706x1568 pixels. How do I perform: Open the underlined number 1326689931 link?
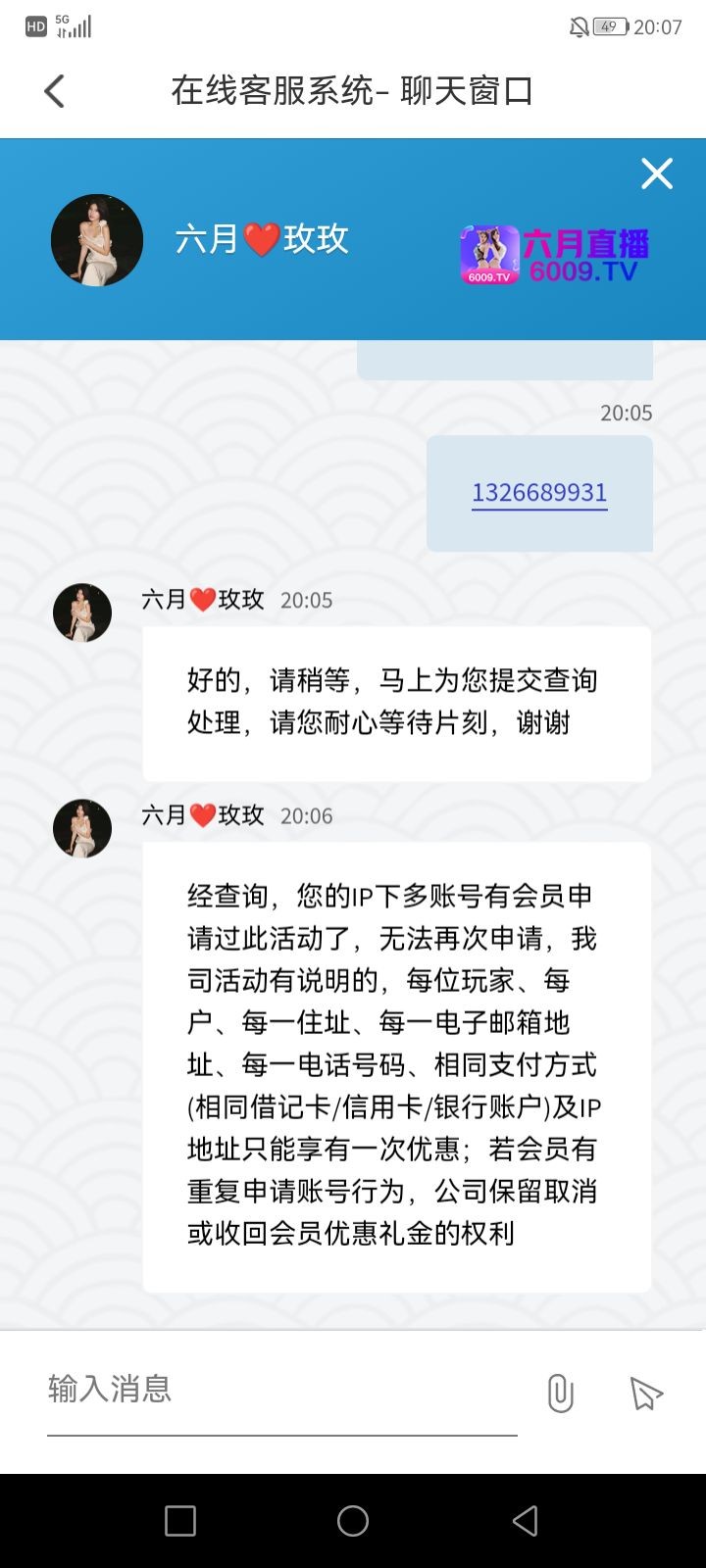(539, 492)
